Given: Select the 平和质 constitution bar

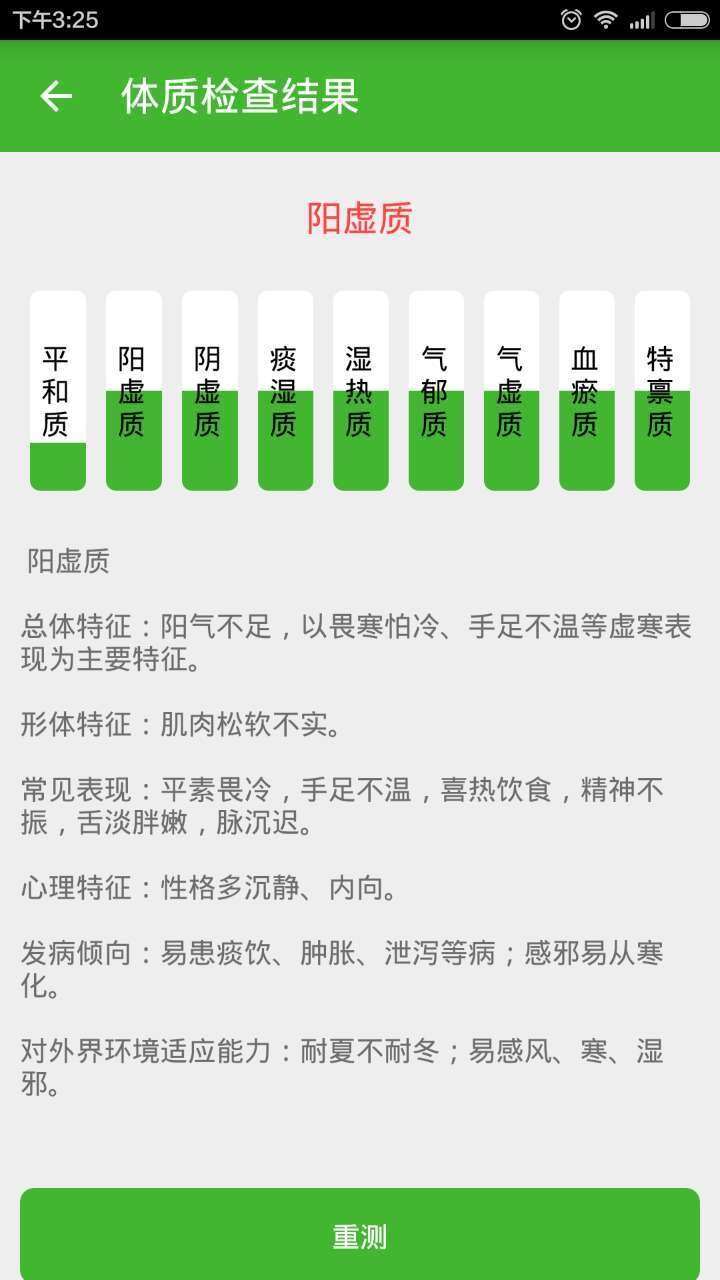Looking at the screenshot, I should click(57, 390).
